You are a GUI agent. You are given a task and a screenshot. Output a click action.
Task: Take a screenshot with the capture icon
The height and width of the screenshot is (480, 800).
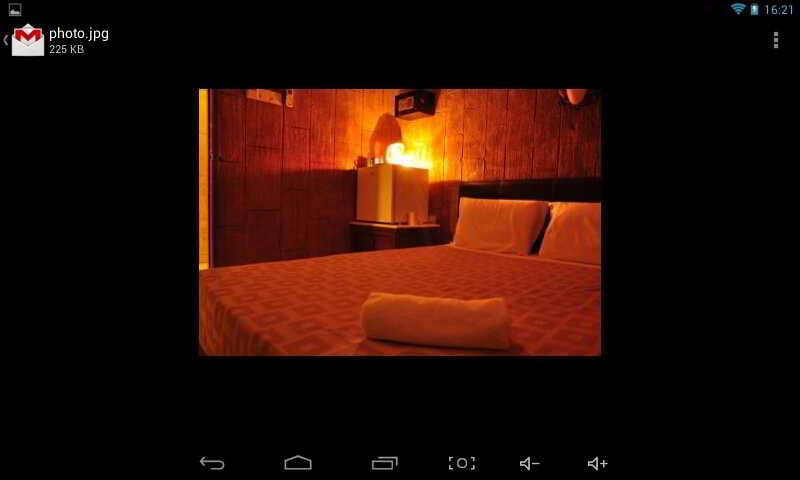click(461, 463)
